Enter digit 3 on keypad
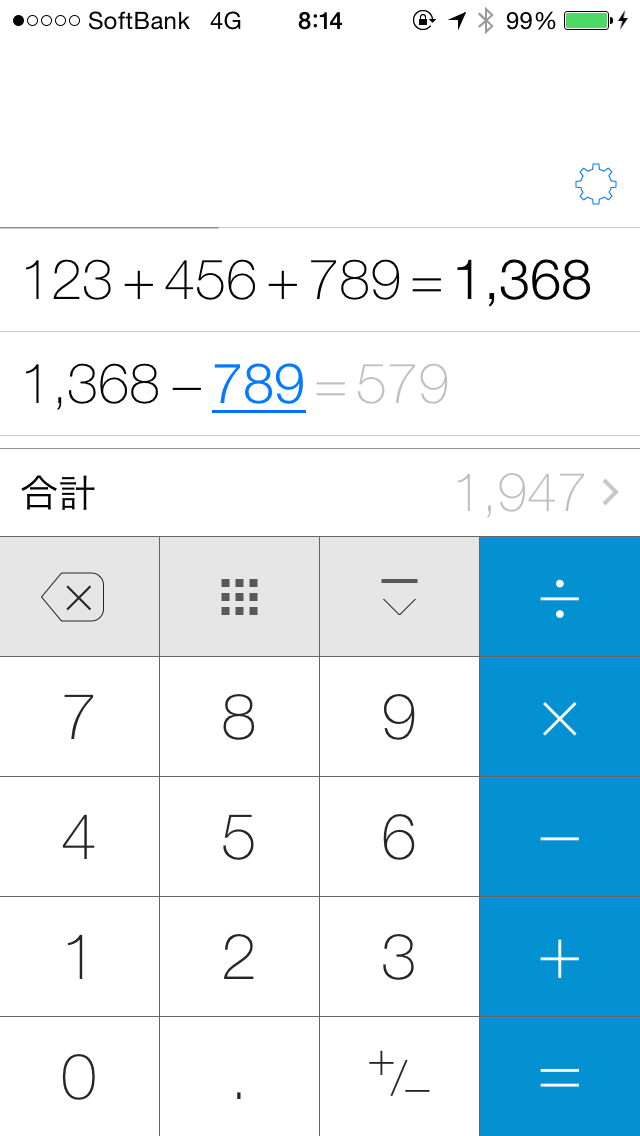 [399, 957]
